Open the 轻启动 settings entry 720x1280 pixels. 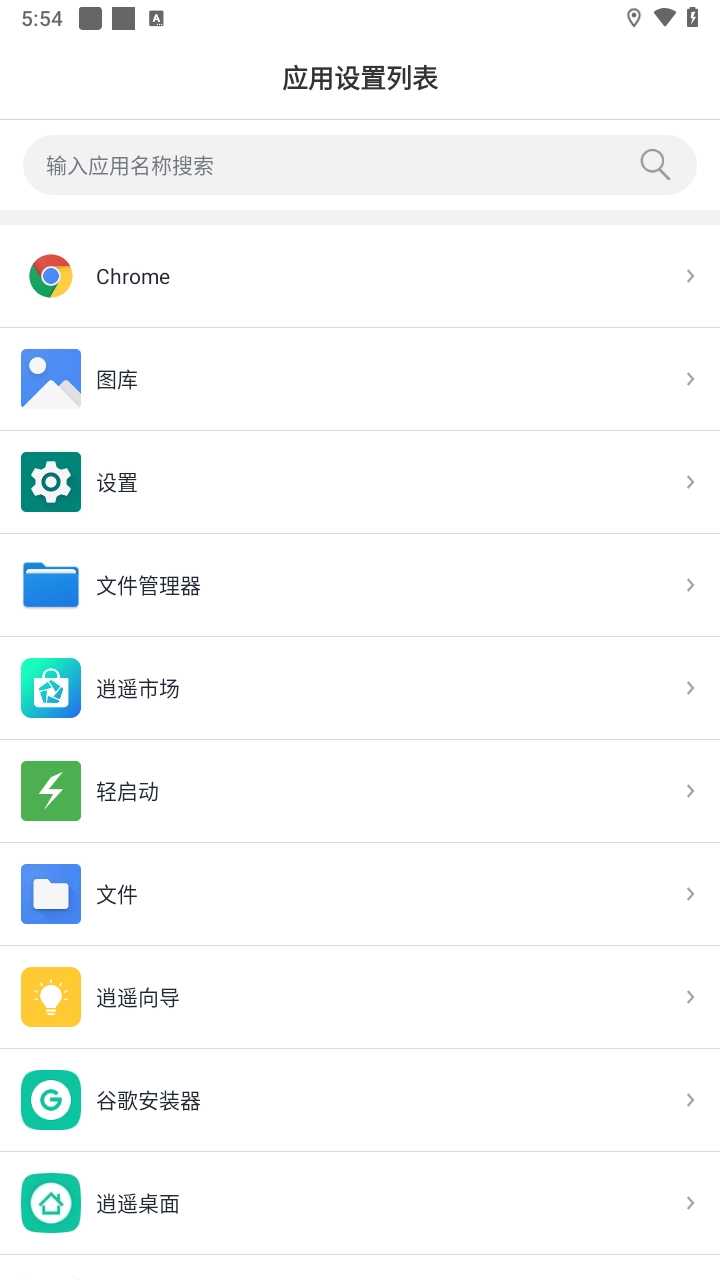pos(360,791)
